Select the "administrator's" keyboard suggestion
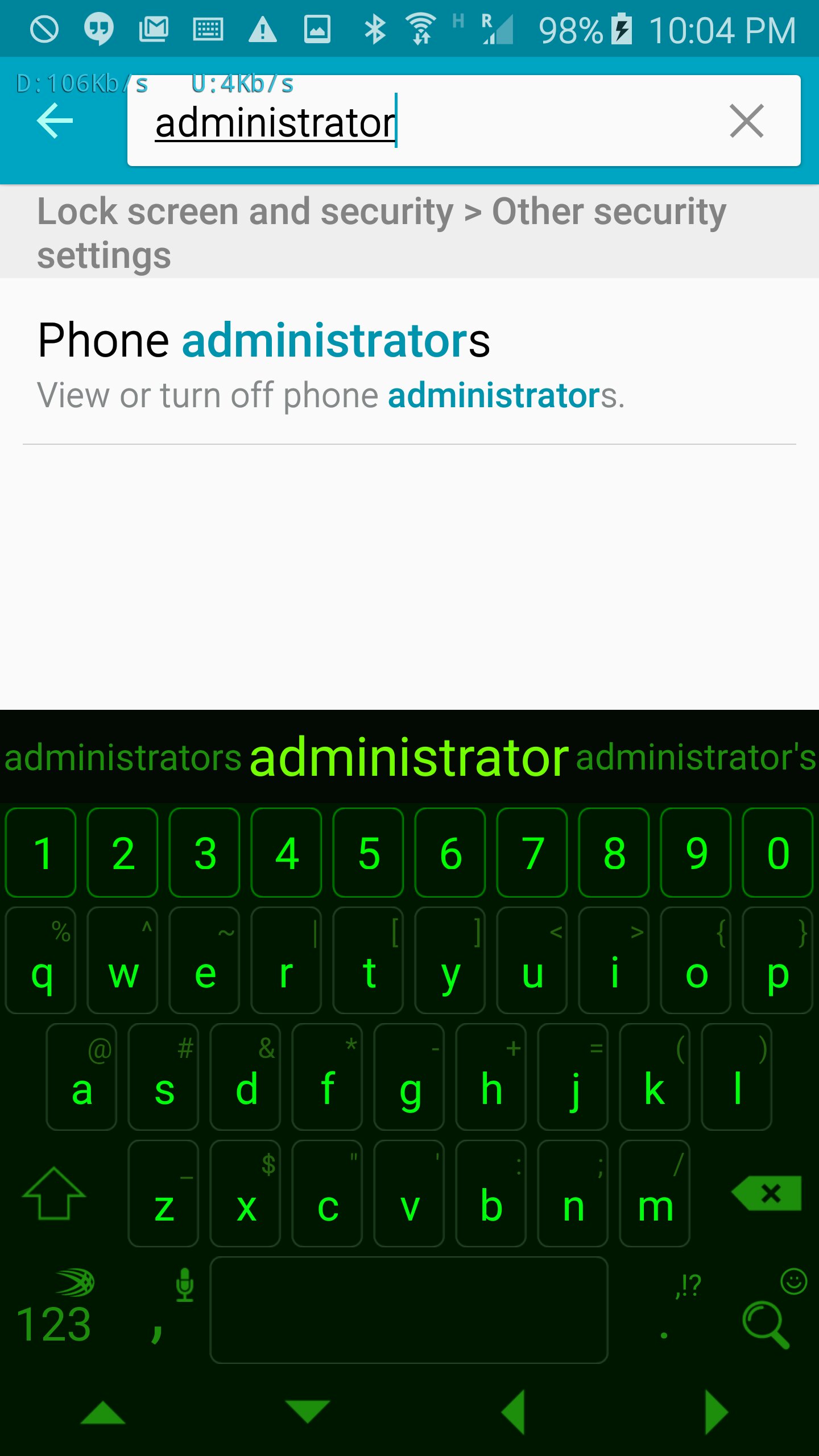Image resolution: width=819 pixels, height=1456 pixels. coord(696,758)
